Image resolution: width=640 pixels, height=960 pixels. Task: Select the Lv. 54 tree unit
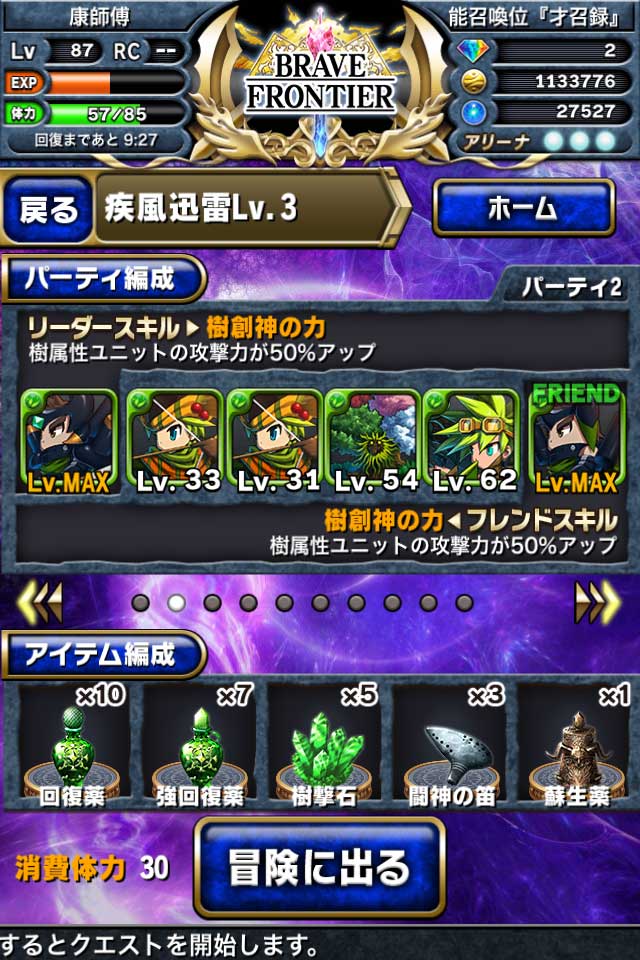tap(372, 440)
